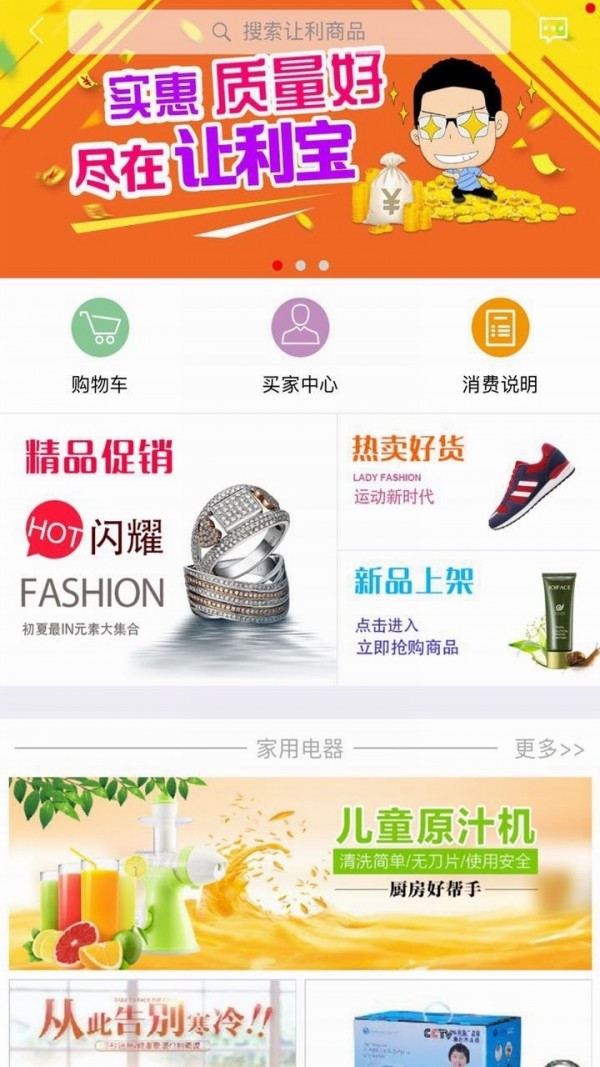The width and height of the screenshot is (600, 1067).
Task: Open the 让利宝 promotional banner
Action: [300, 160]
